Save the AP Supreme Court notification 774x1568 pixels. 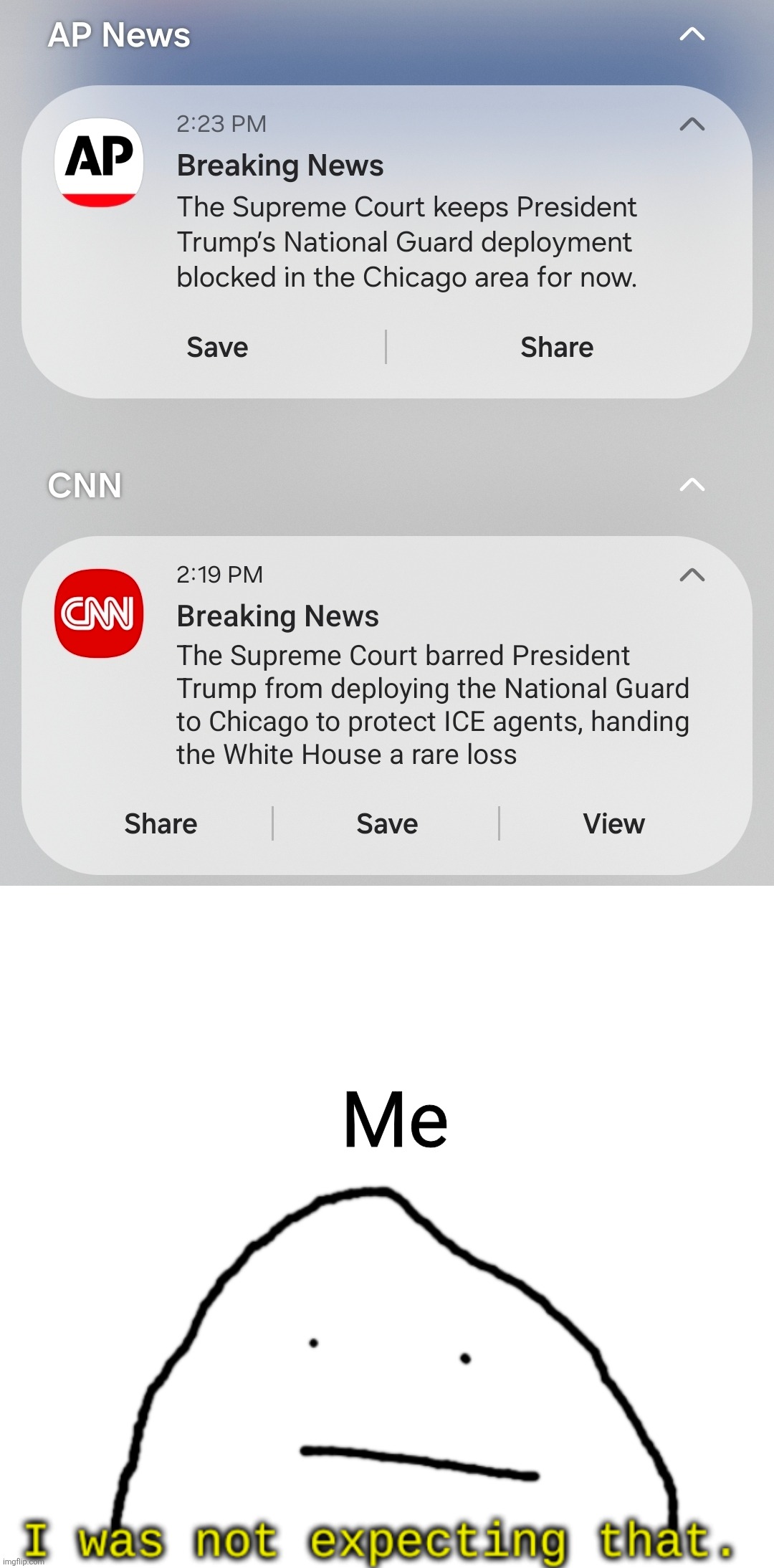coord(216,347)
